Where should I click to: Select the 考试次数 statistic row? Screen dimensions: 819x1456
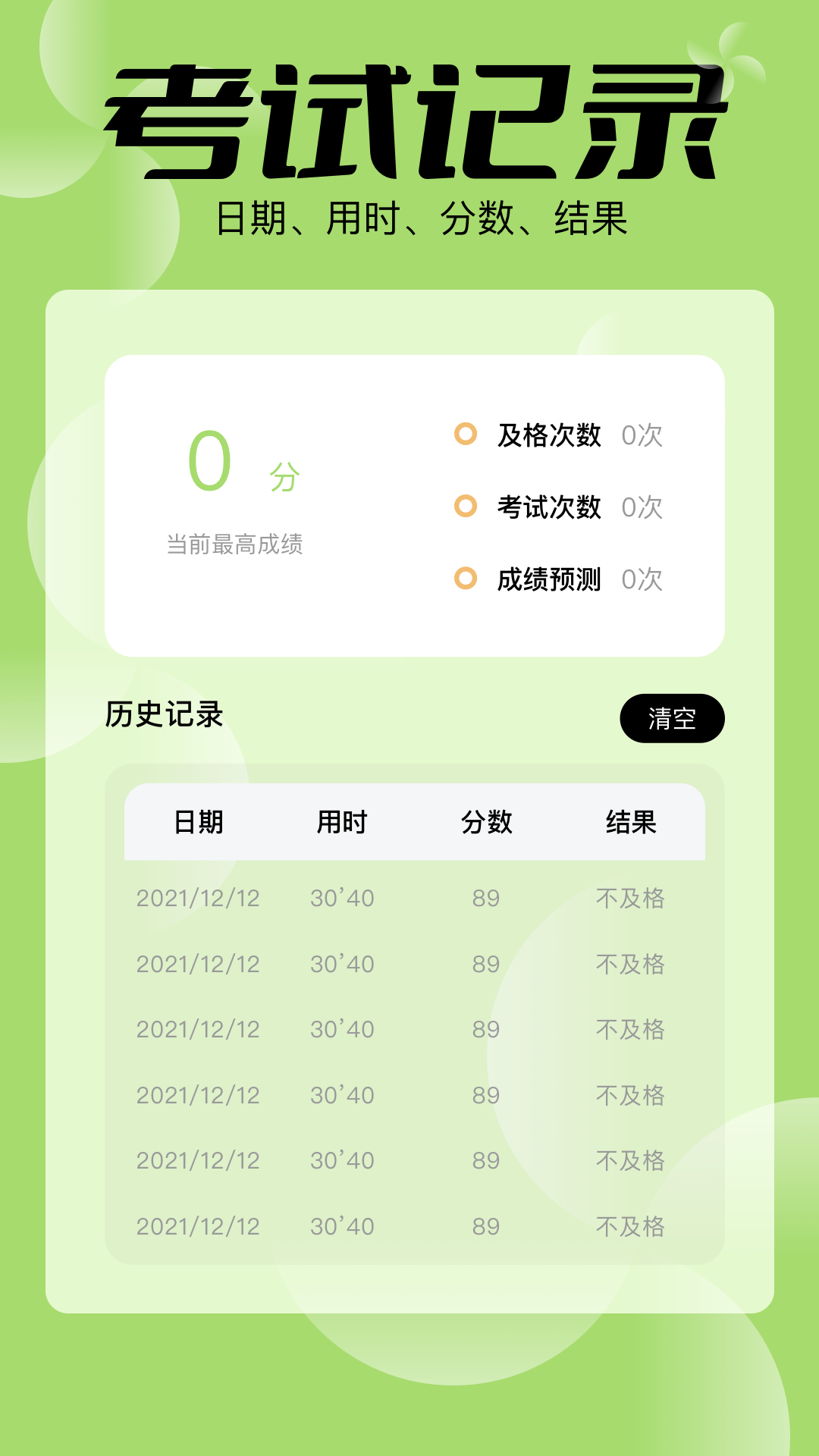coord(561,508)
